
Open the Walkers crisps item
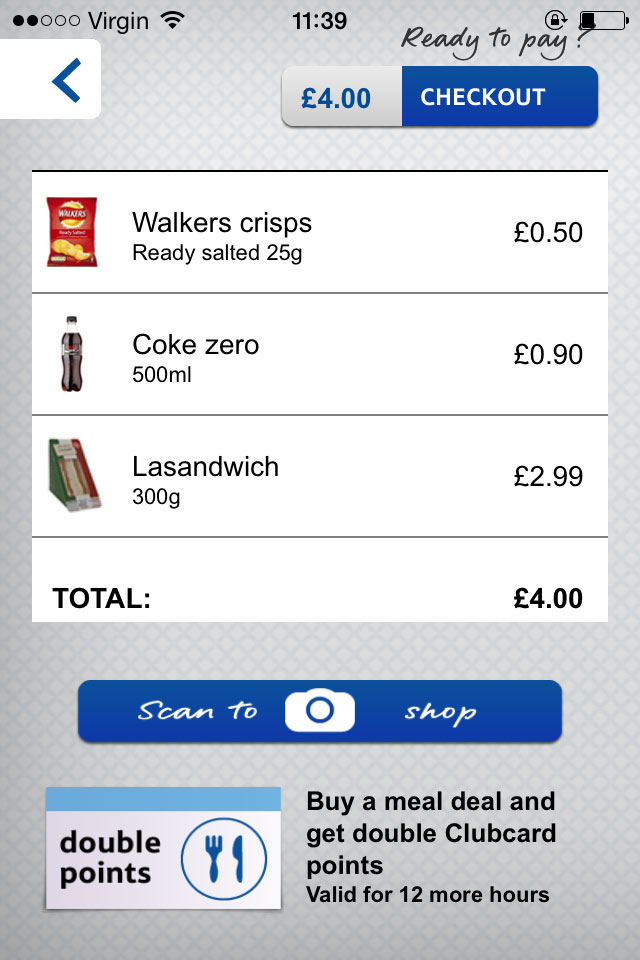tap(320, 233)
